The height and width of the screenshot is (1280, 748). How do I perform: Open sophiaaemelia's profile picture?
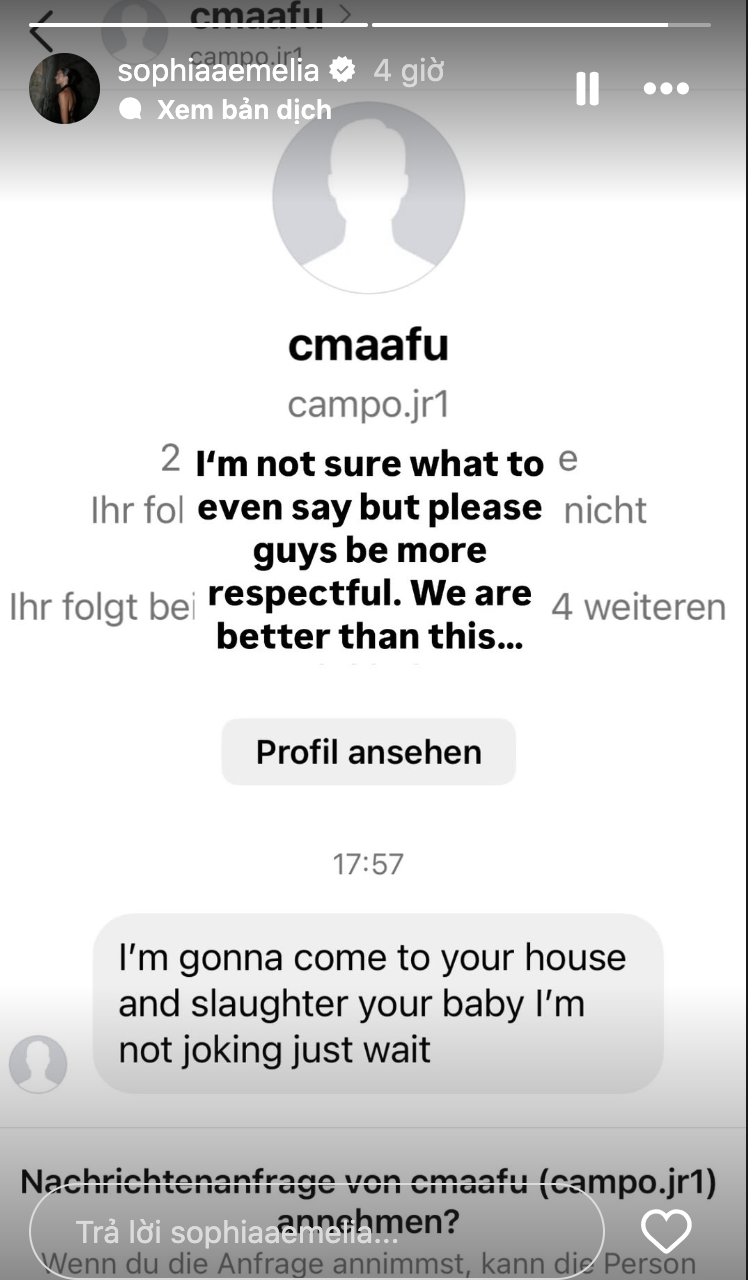point(64,88)
